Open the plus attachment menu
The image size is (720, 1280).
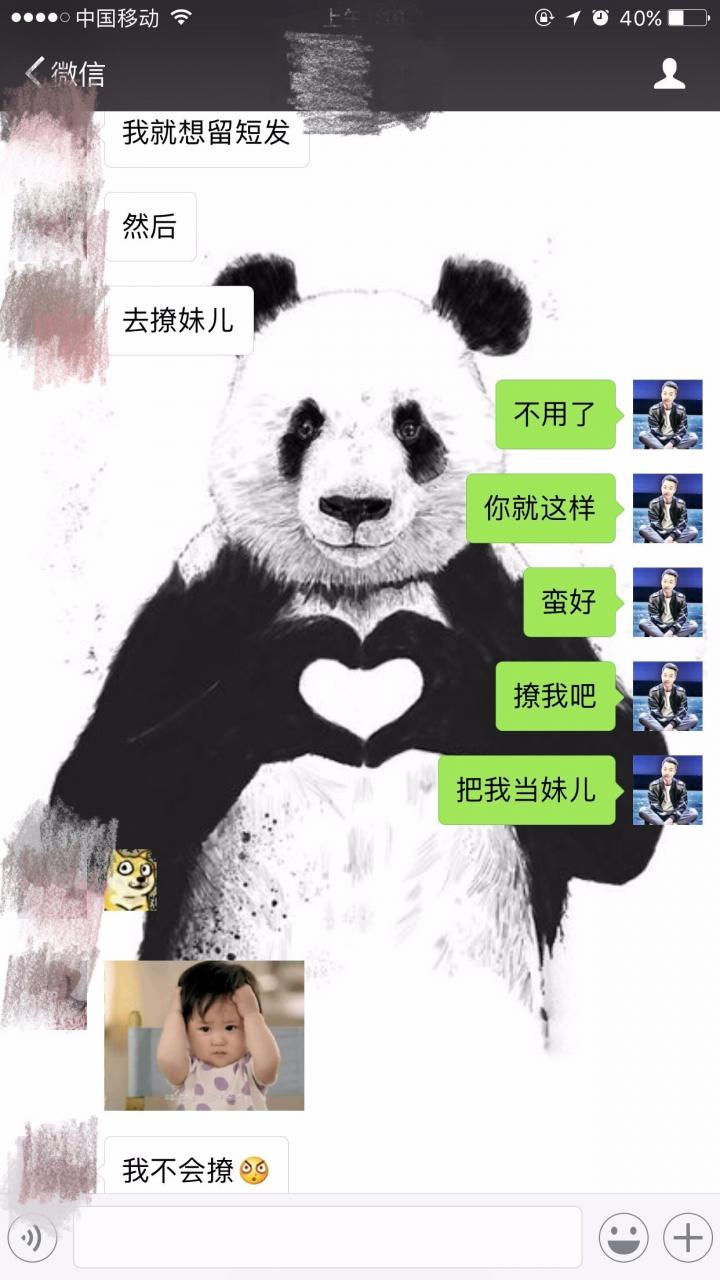[x=688, y=1238]
